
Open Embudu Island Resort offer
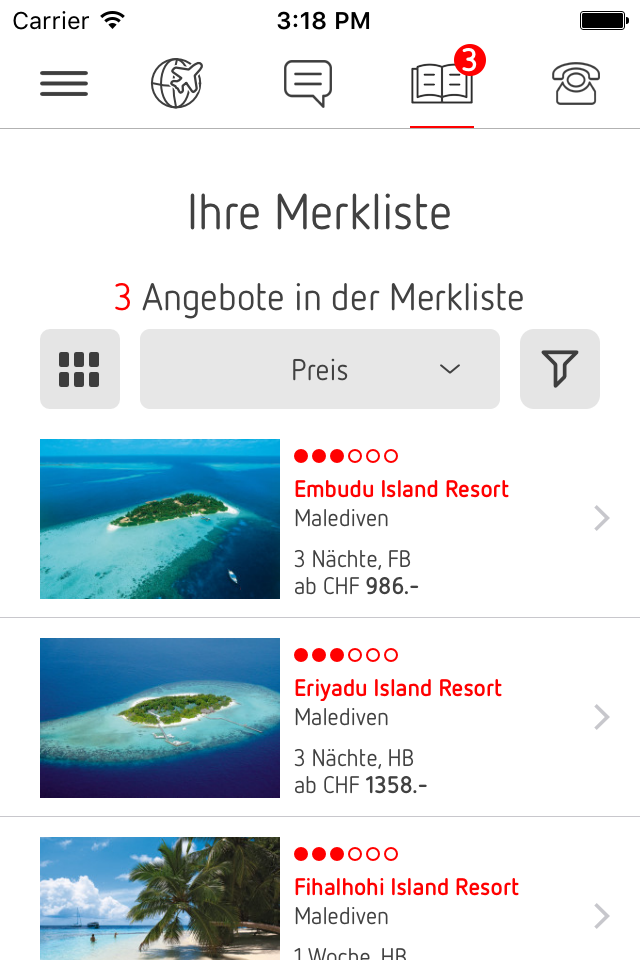402,489
